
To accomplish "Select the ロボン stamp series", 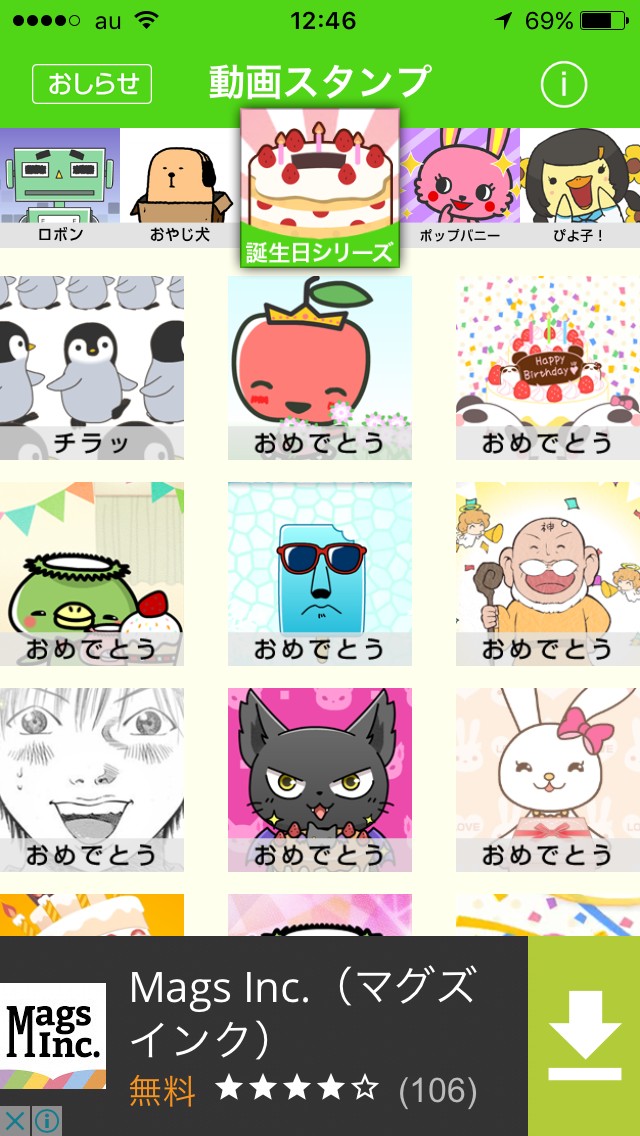I will point(60,187).
